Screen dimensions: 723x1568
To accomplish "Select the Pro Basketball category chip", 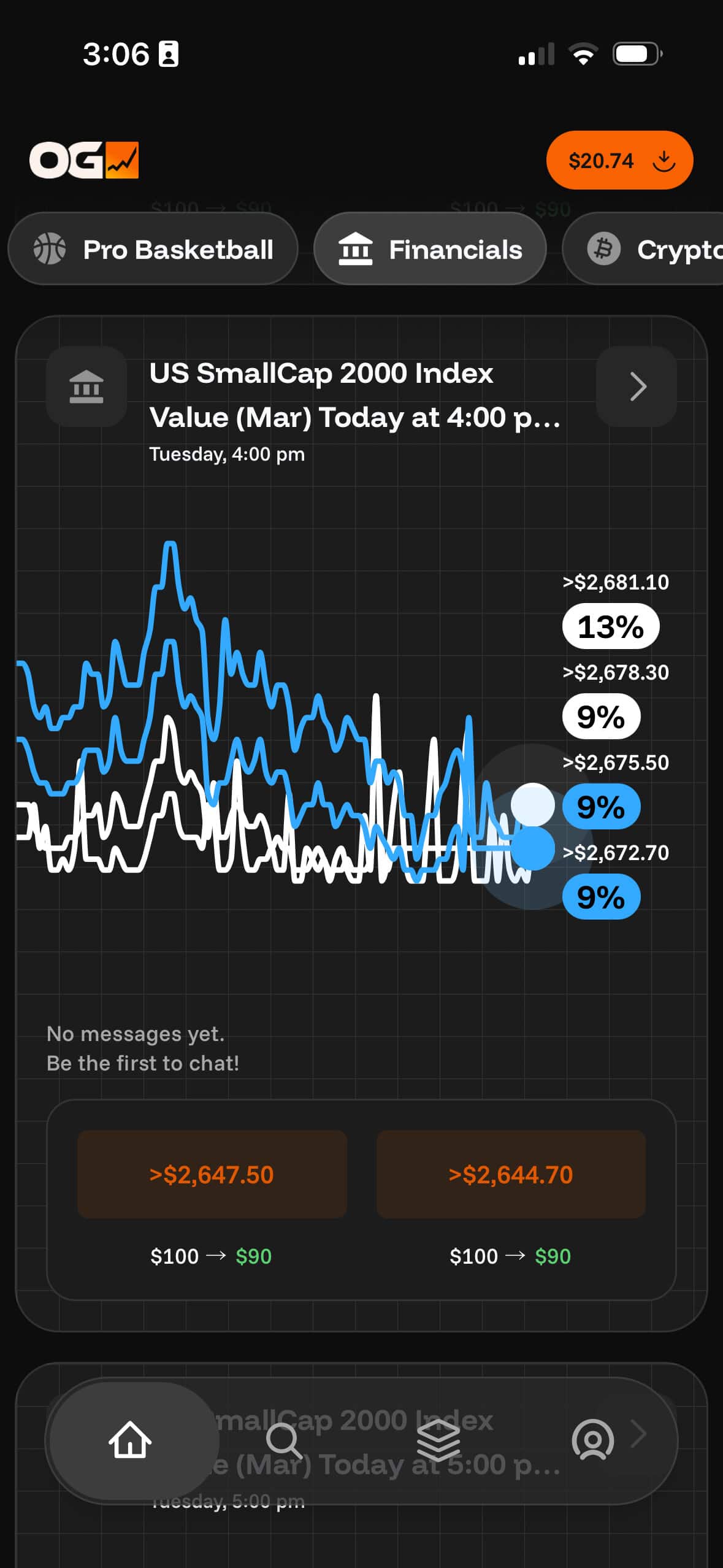I will [153, 249].
